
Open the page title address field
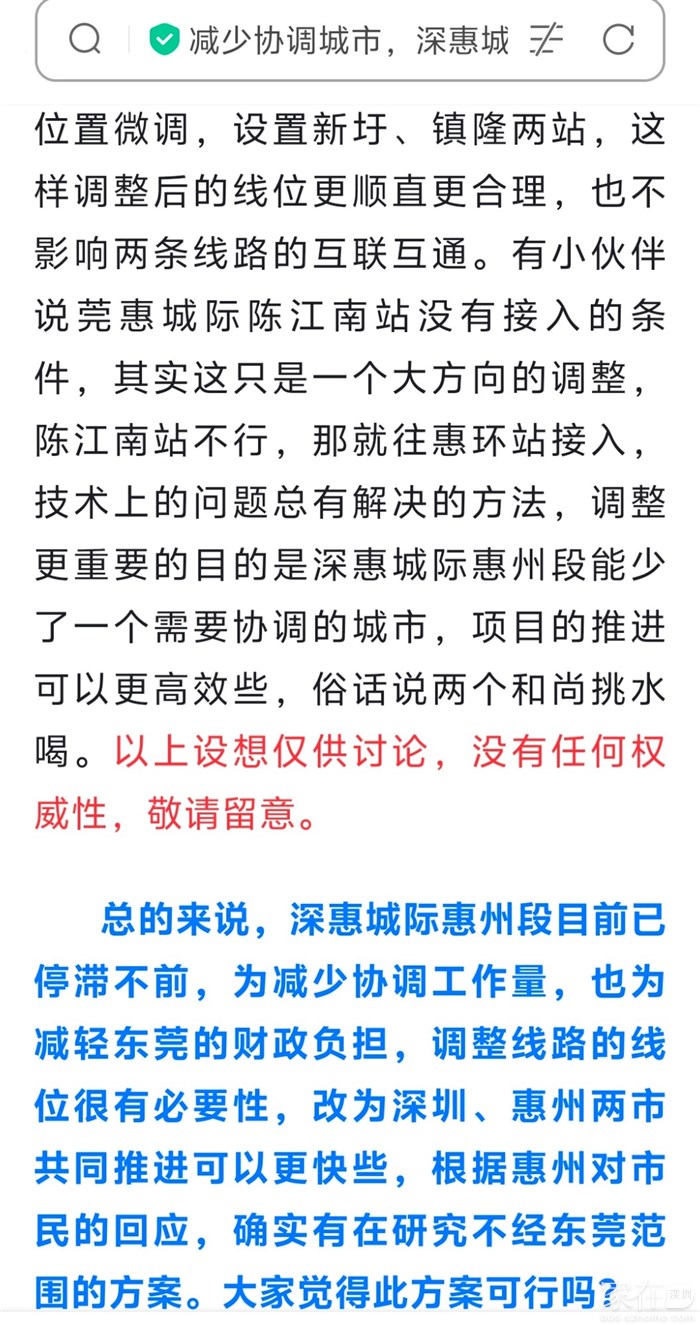pyautogui.click(x=348, y=40)
